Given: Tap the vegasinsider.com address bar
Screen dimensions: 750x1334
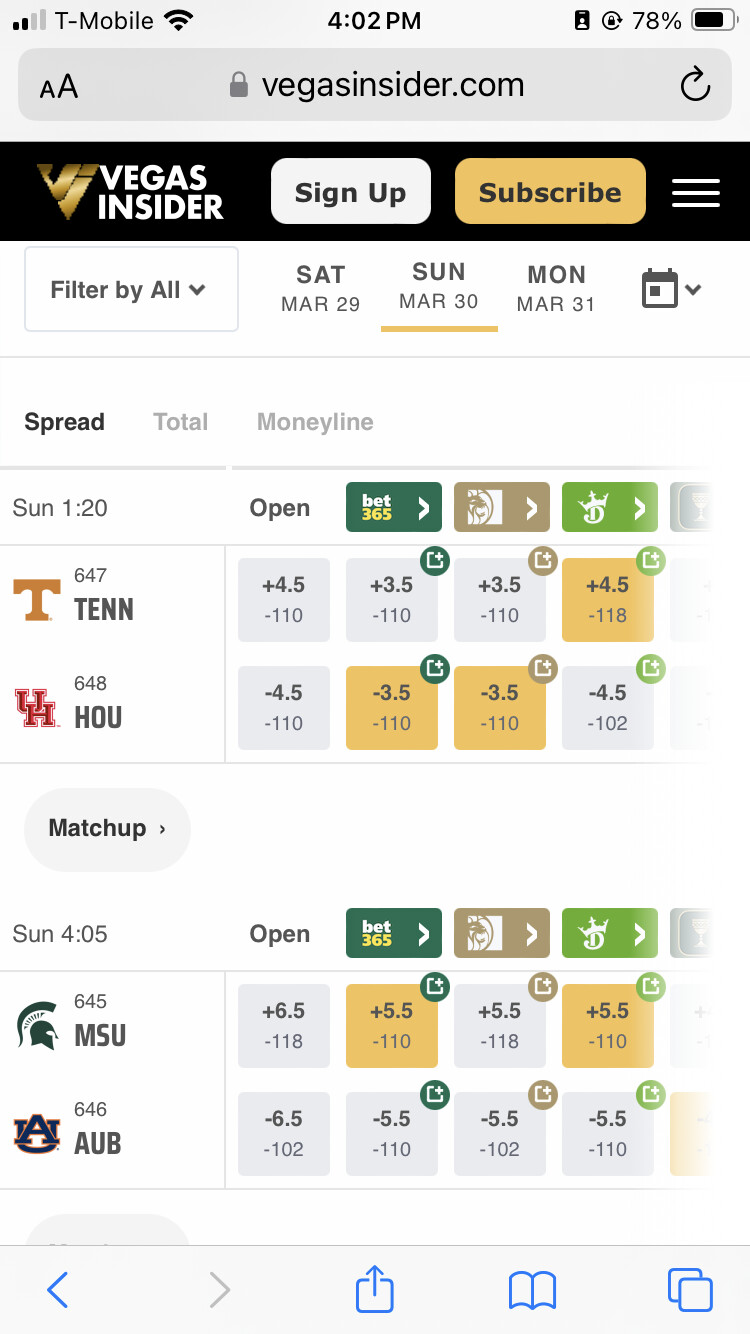Looking at the screenshot, I should click(x=375, y=85).
